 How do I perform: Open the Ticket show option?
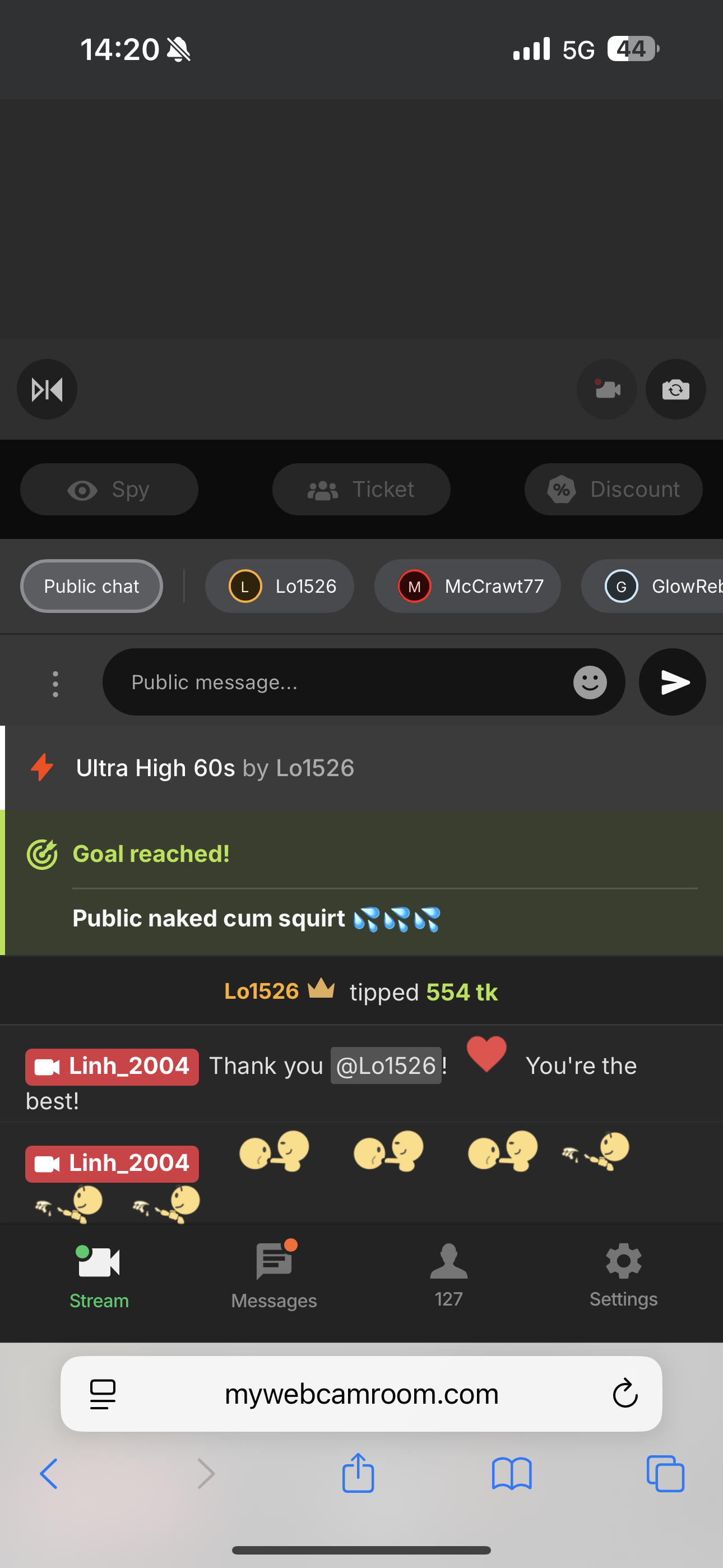coord(361,490)
